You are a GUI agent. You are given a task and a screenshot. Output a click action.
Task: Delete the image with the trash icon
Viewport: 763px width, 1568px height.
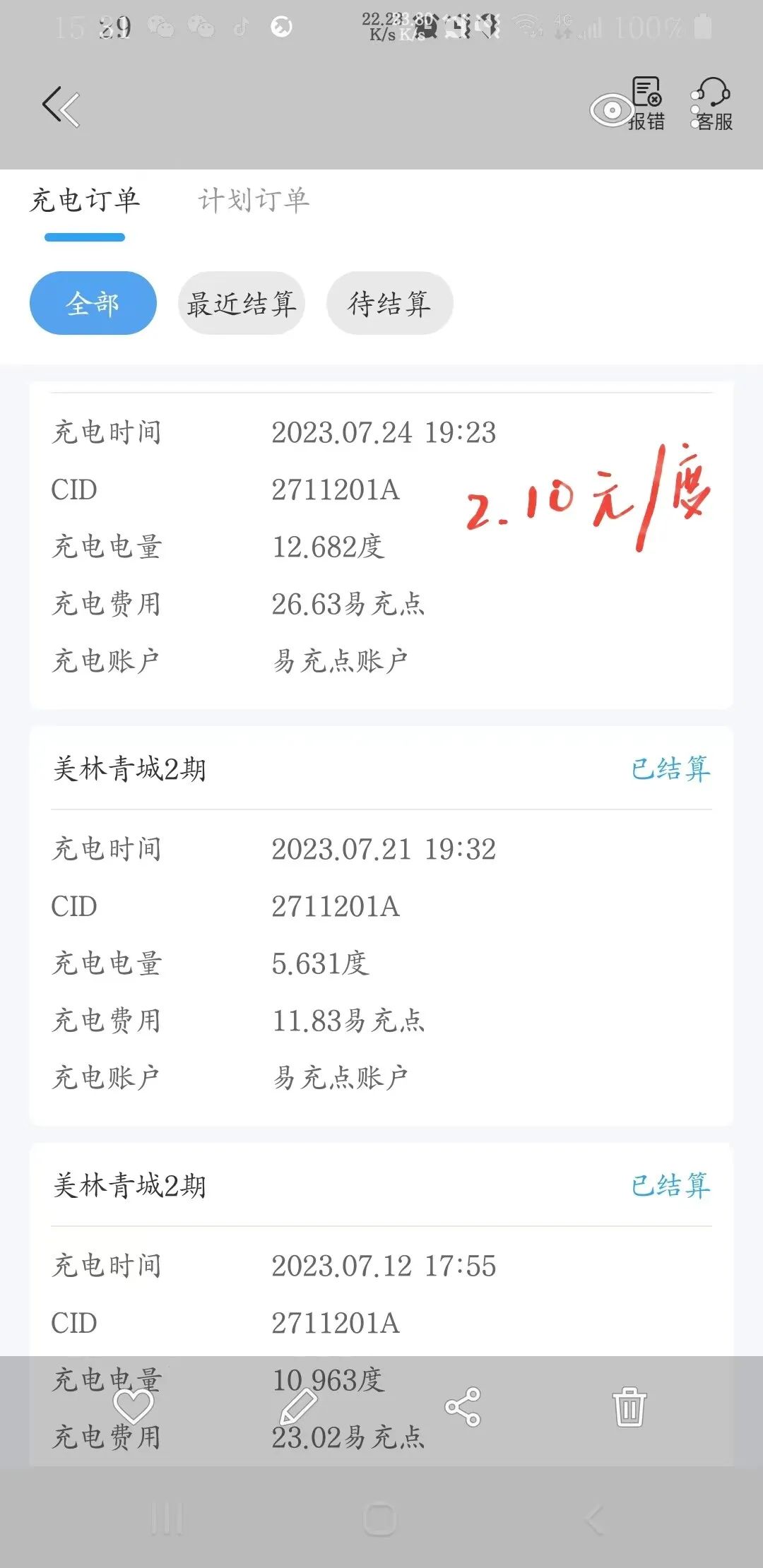[x=629, y=1406]
